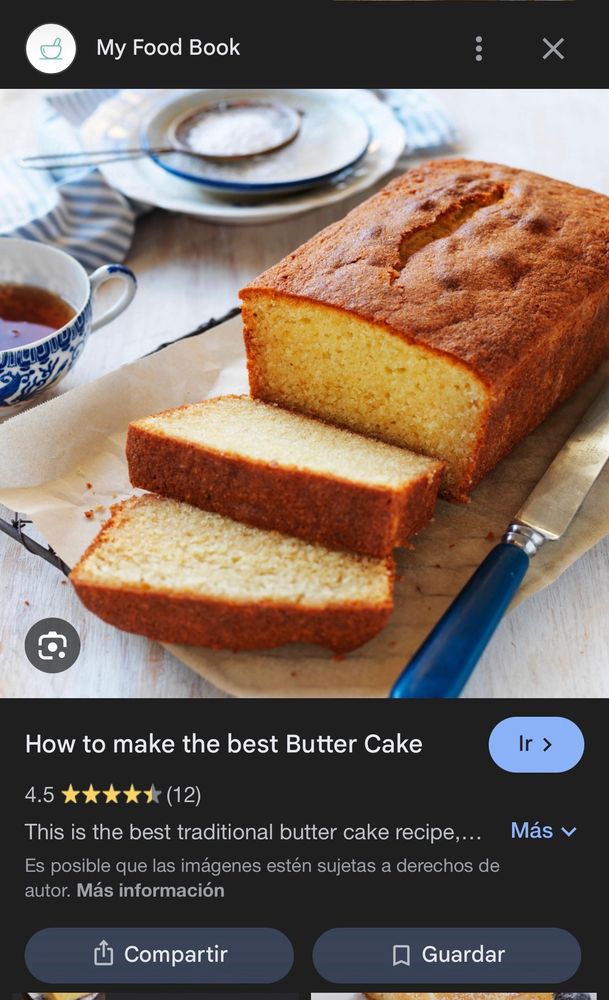The width and height of the screenshot is (609, 1000).
Task: Expand the description with Más
Action: tap(544, 831)
